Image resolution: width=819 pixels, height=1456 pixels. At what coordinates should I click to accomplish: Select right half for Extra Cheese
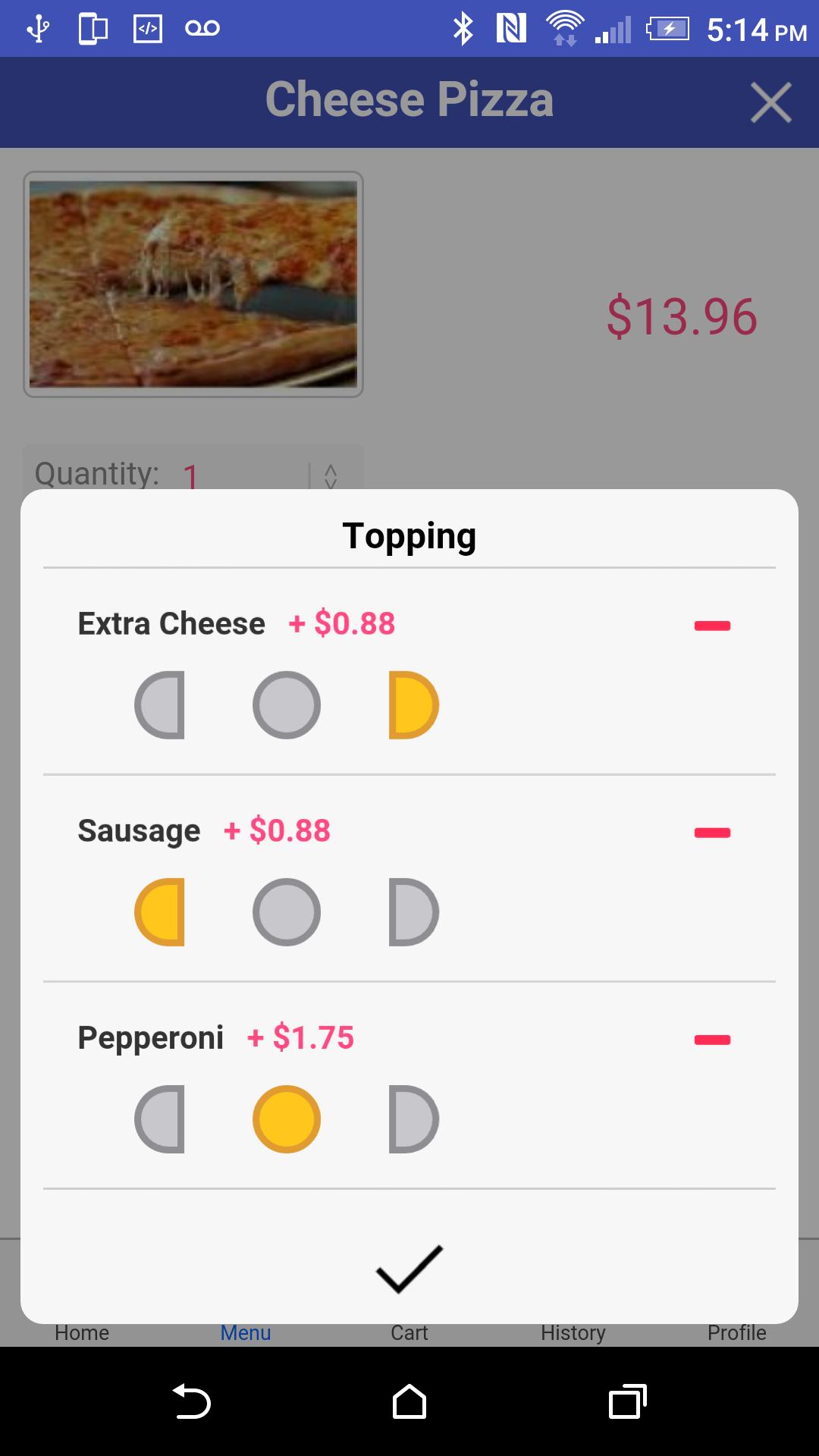point(413,705)
